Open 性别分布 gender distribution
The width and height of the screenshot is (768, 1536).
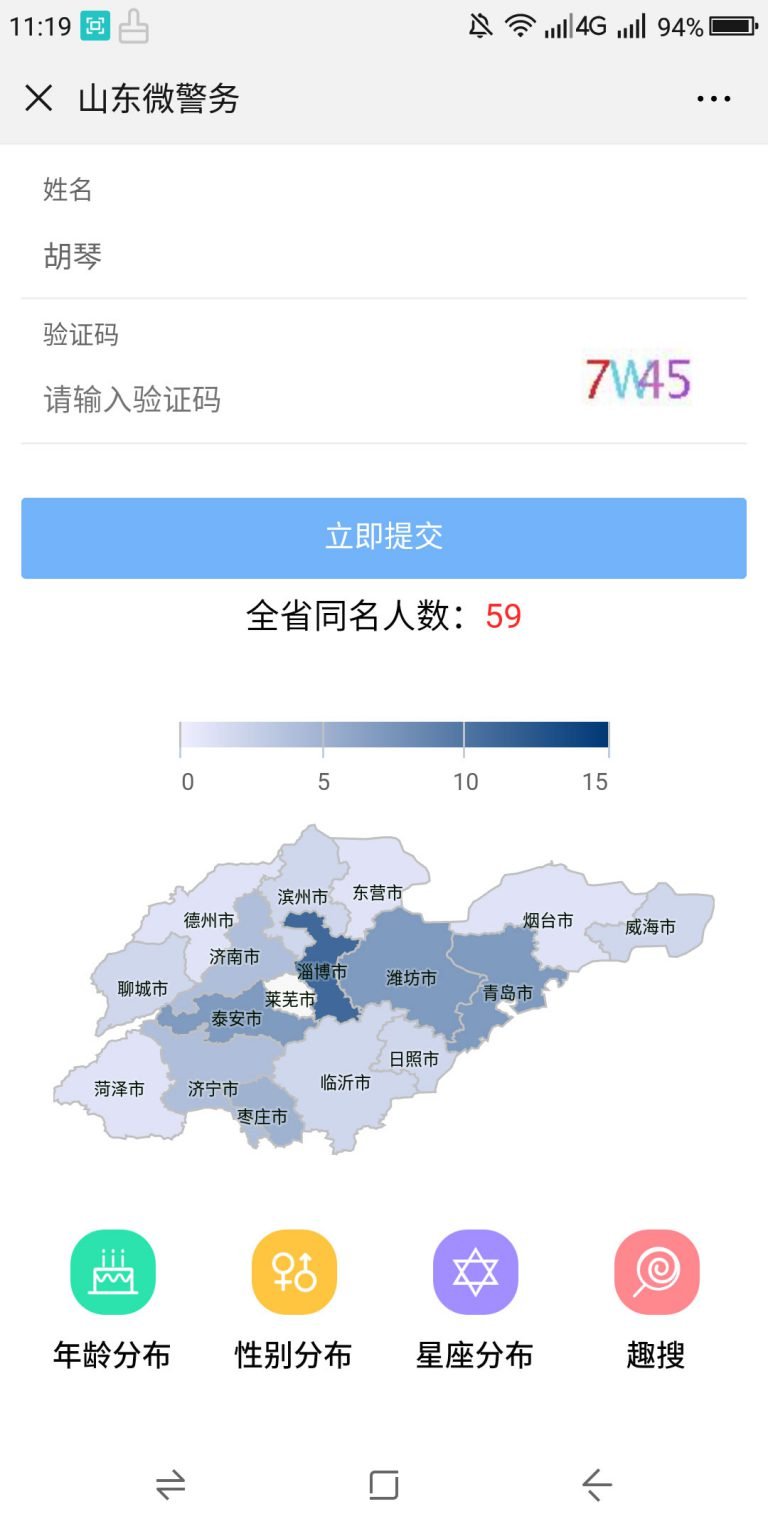click(x=293, y=1272)
